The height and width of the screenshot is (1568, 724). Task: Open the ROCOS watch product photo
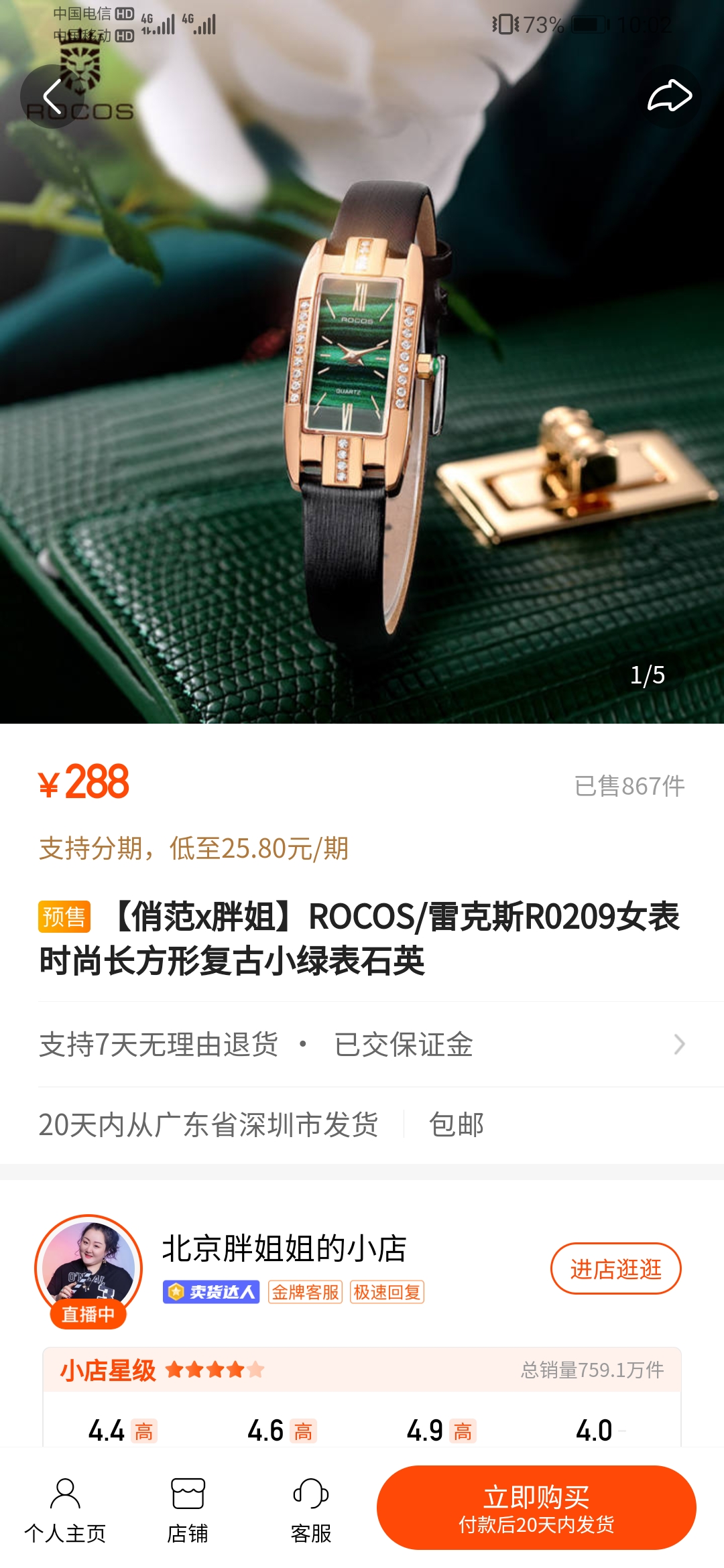click(362, 362)
